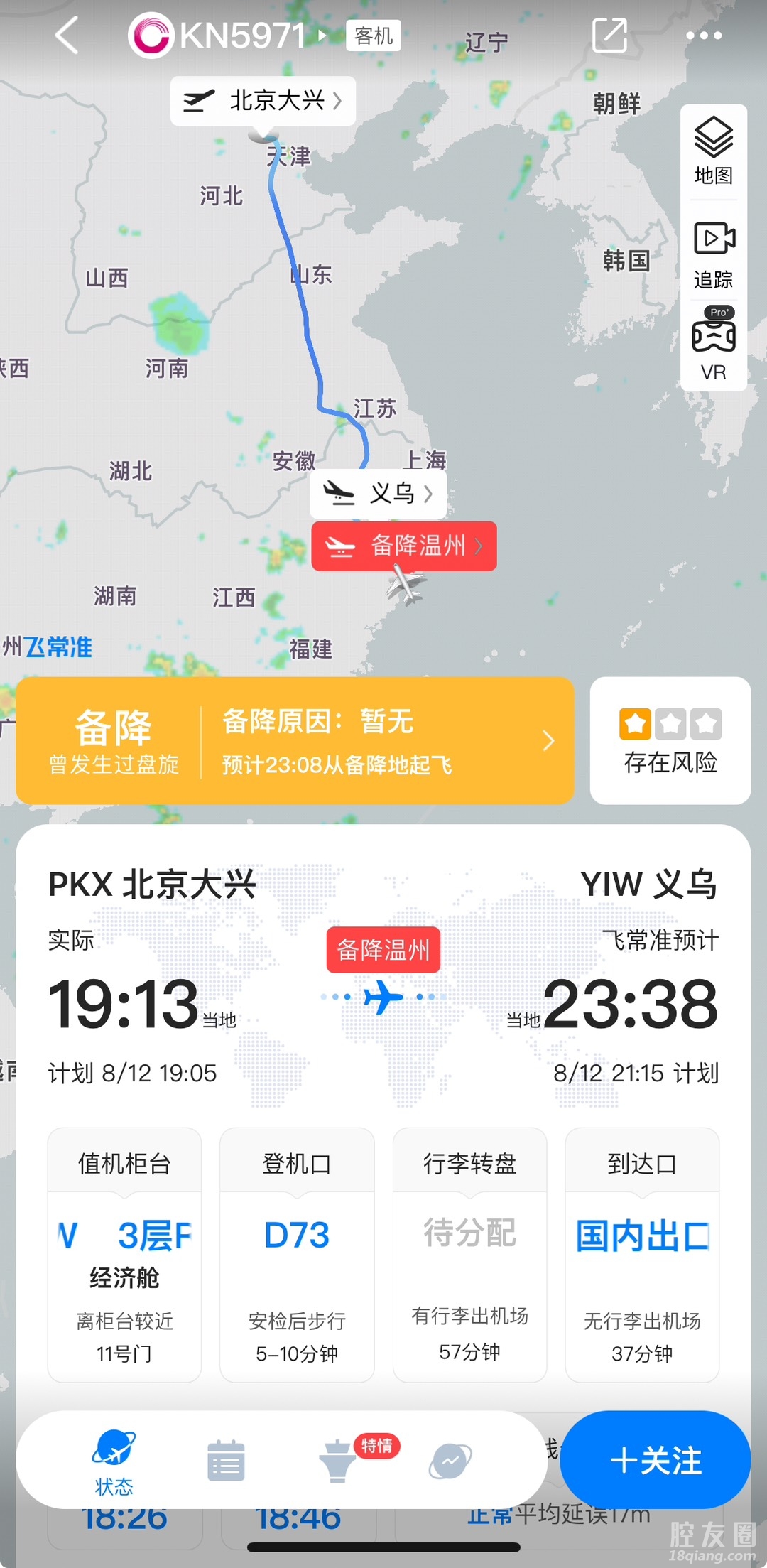Image resolution: width=767 pixels, height=1568 pixels.
Task: Open the 行李转盘 baggage carousel card
Action: (469, 1254)
